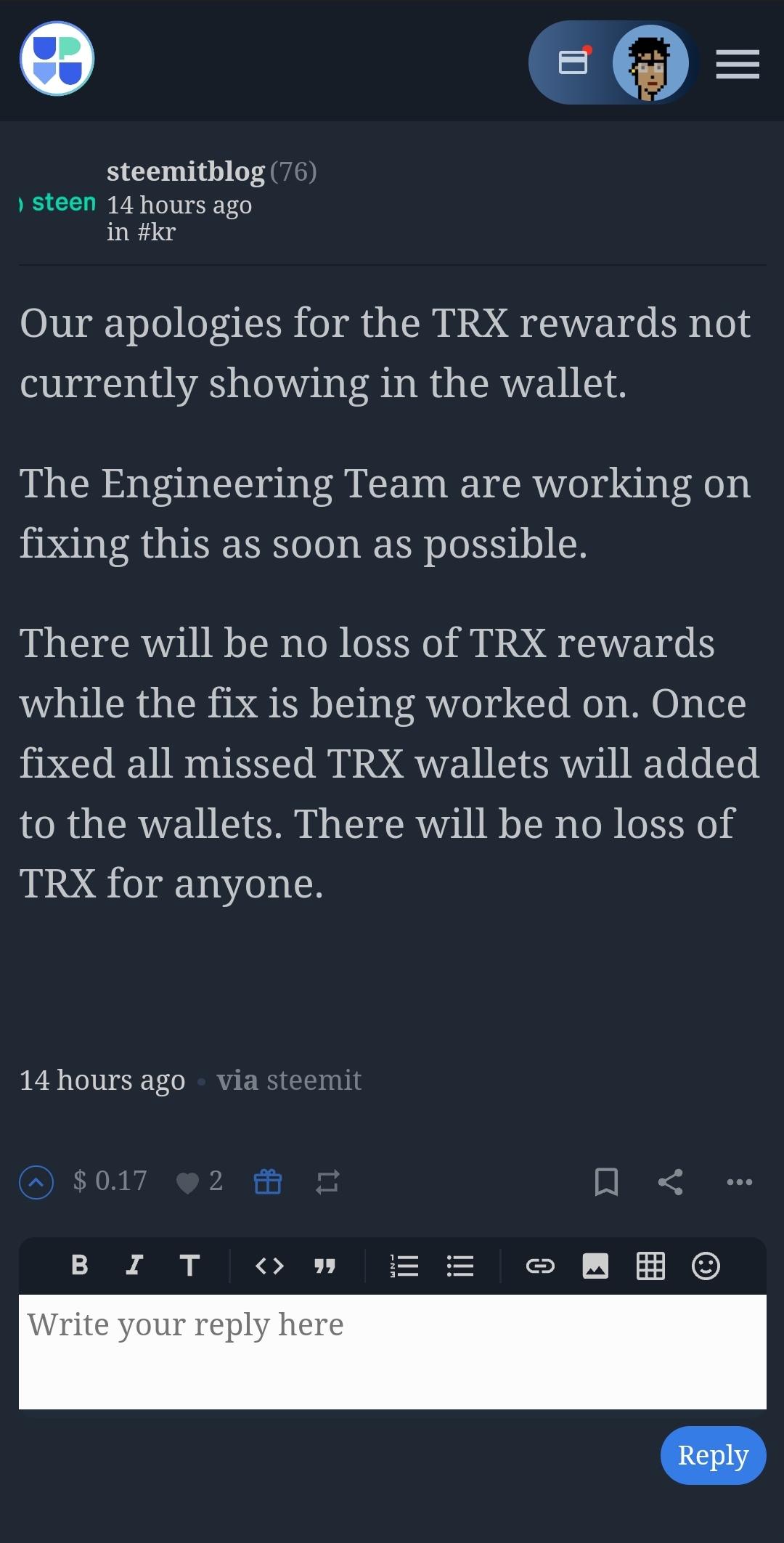Reblog this post

coord(327,1182)
